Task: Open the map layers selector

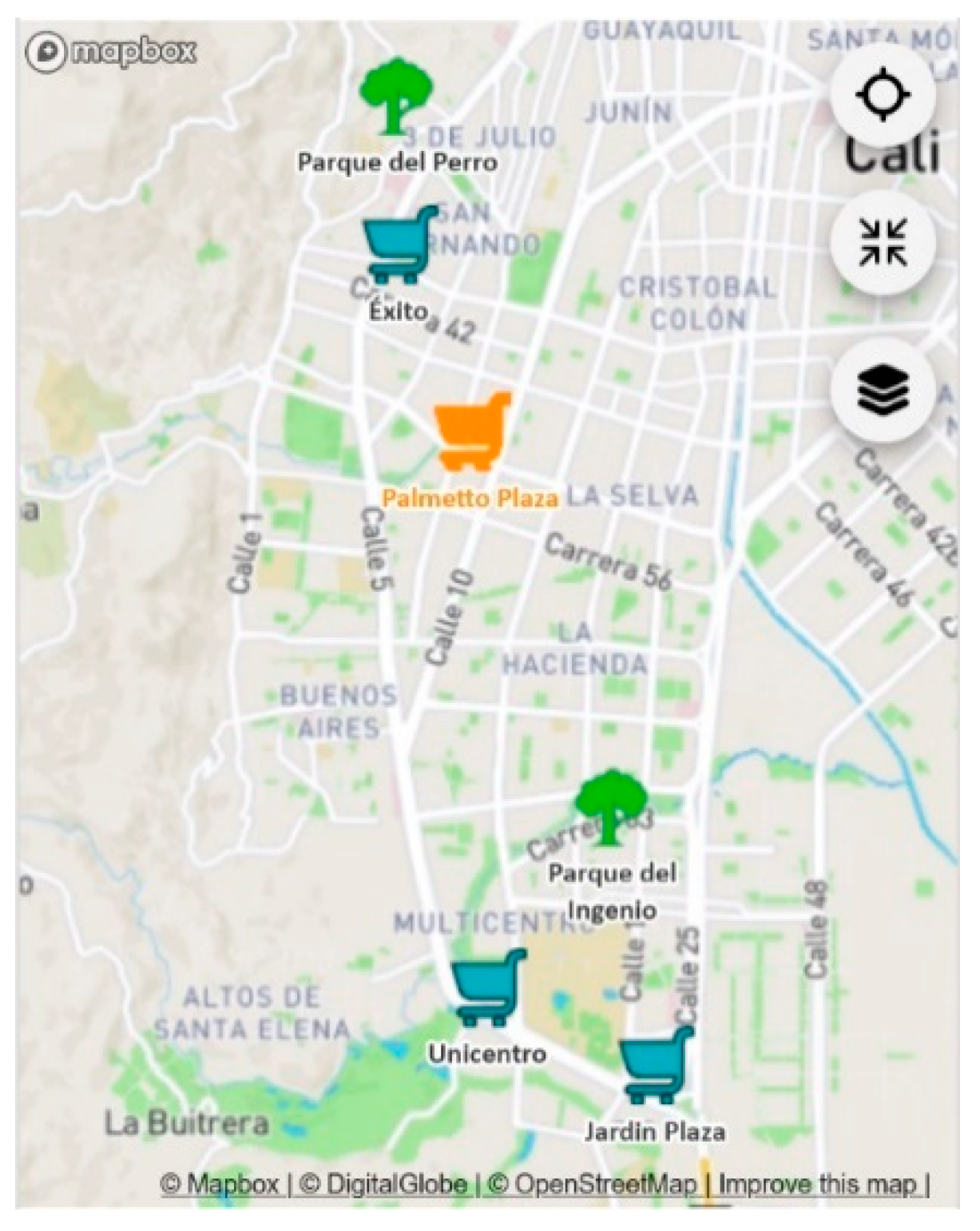Action: (x=883, y=391)
